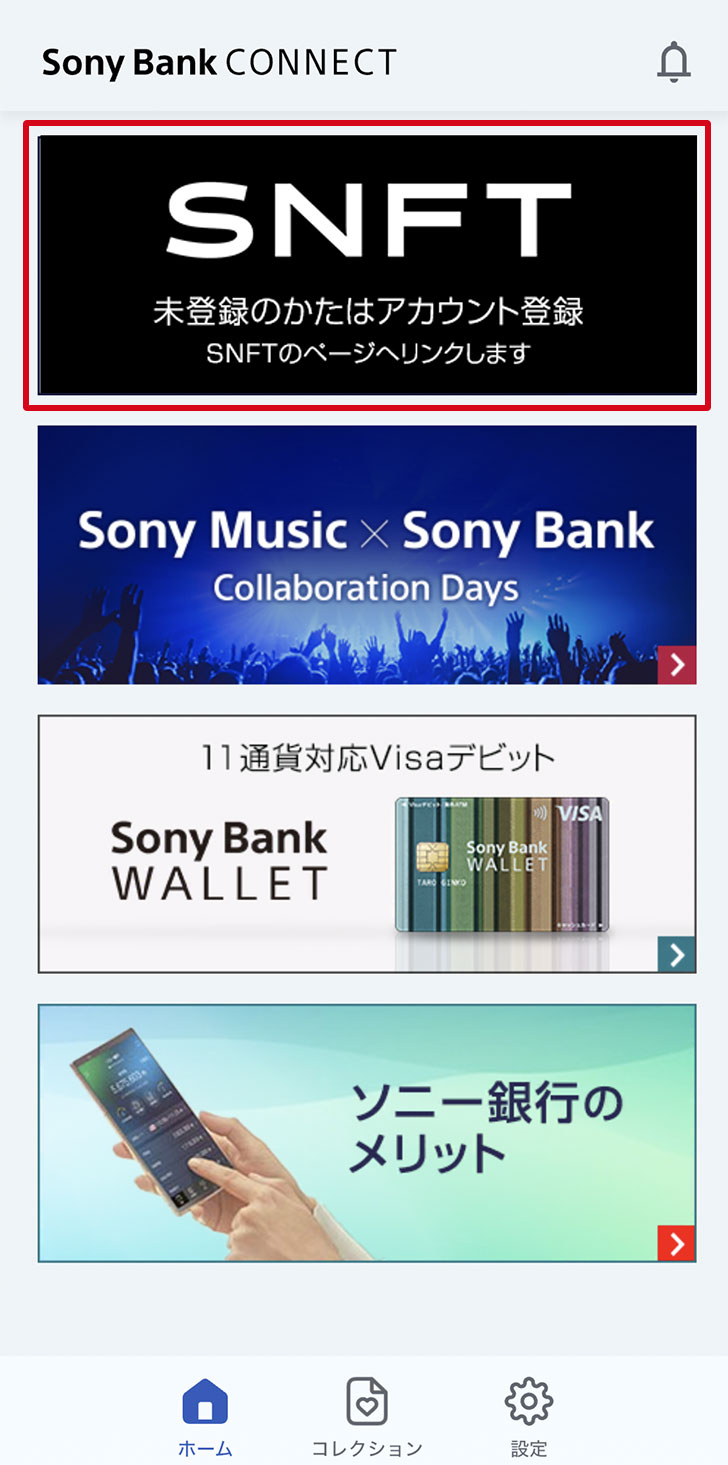Image resolution: width=728 pixels, height=1465 pixels.
Task: Open the ソニー銀行のメリット banner
Action: pyautogui.click(x=367, y=1133)
